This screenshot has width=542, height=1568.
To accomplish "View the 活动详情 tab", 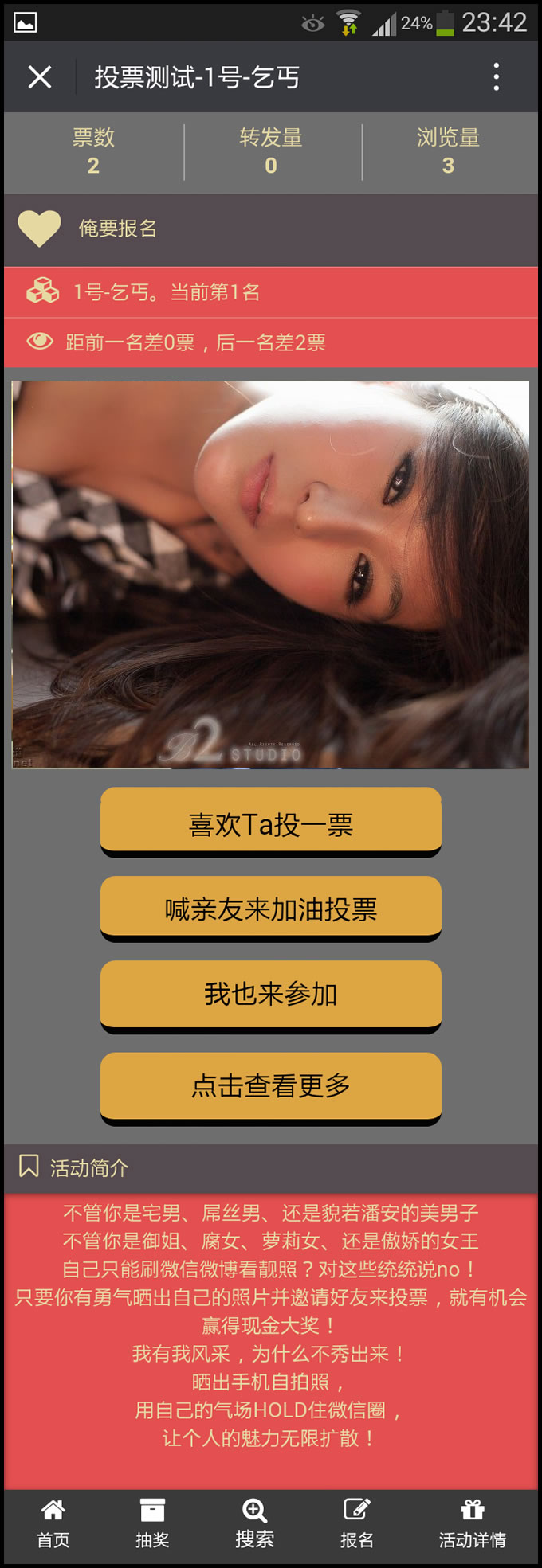I will [x=472, y=1523].
